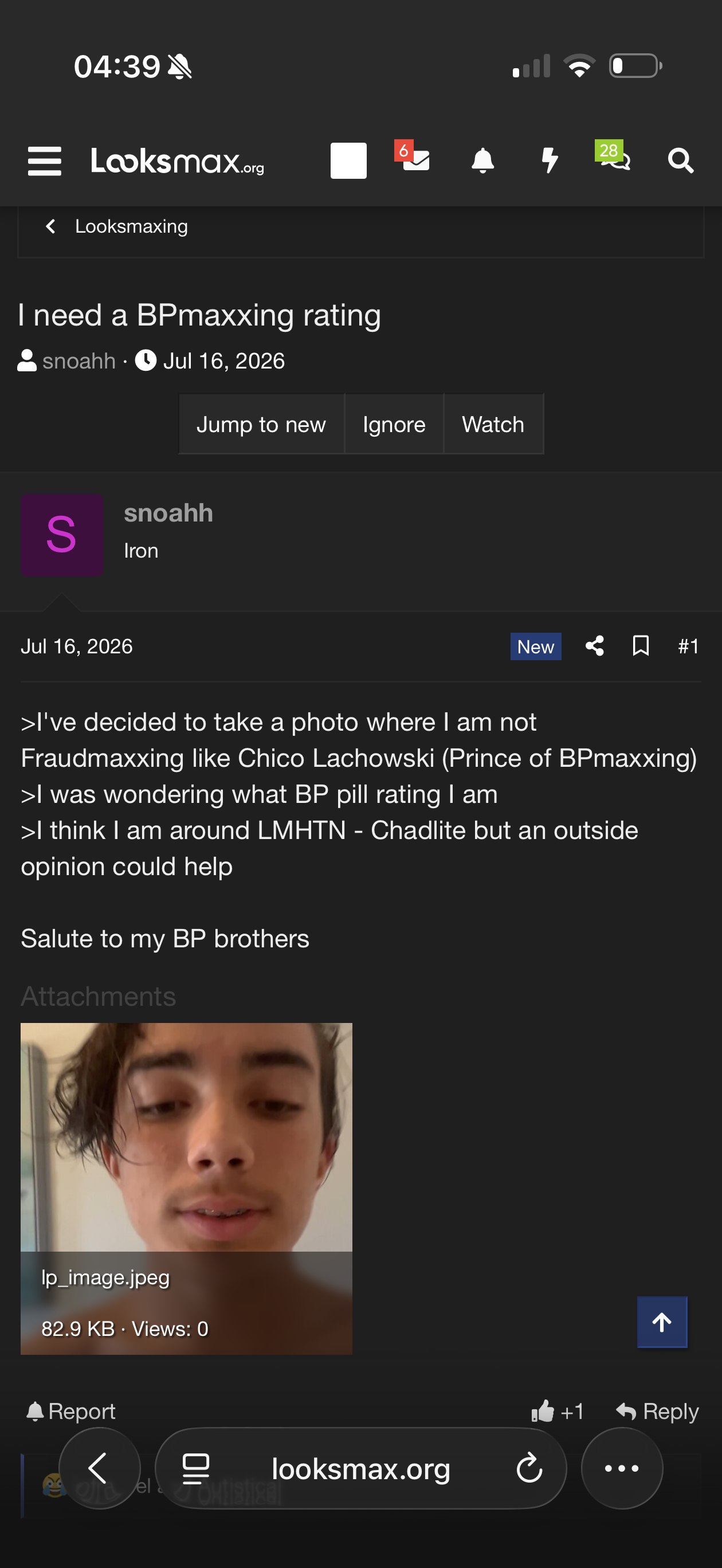Bookmark post #1

641,646
